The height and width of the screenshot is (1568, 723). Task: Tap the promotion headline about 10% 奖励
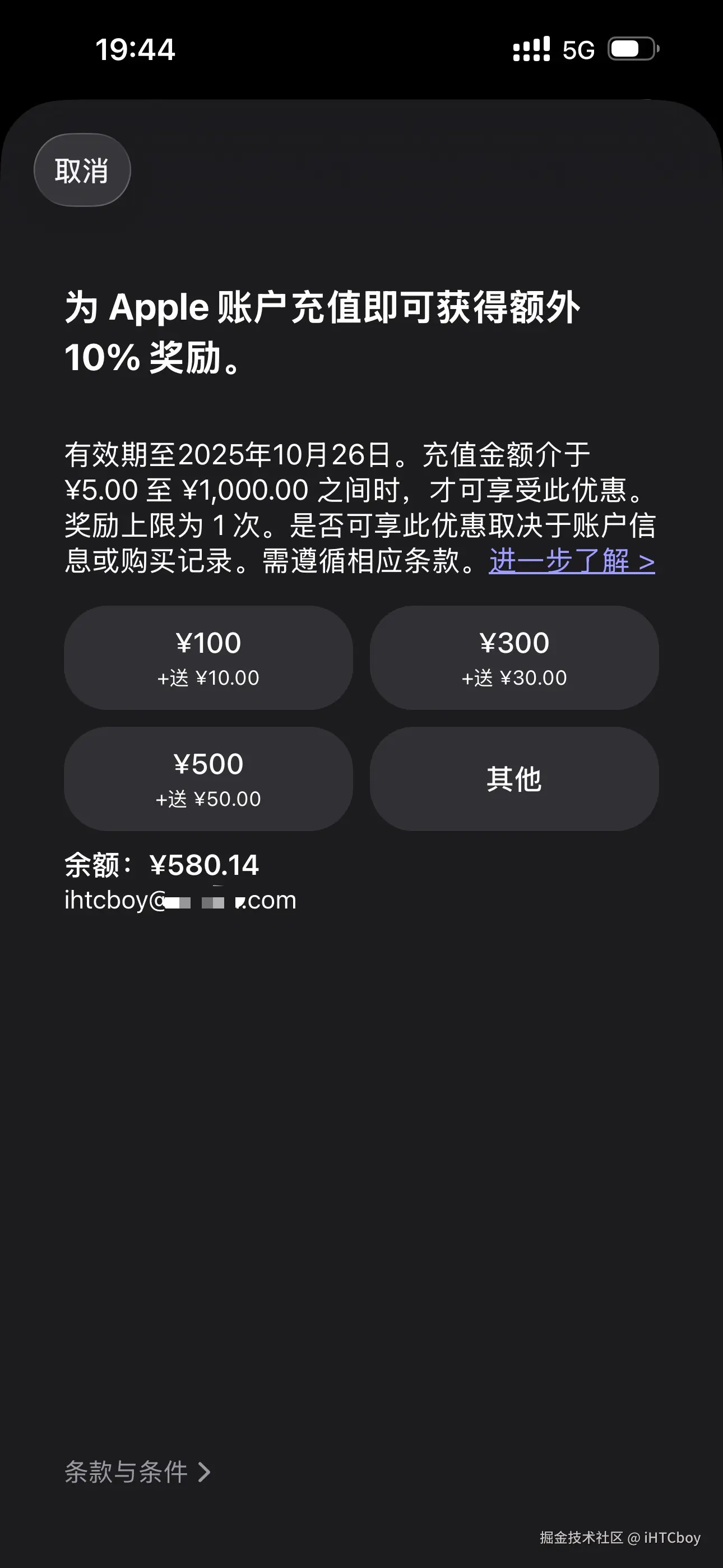click(323, 329)
